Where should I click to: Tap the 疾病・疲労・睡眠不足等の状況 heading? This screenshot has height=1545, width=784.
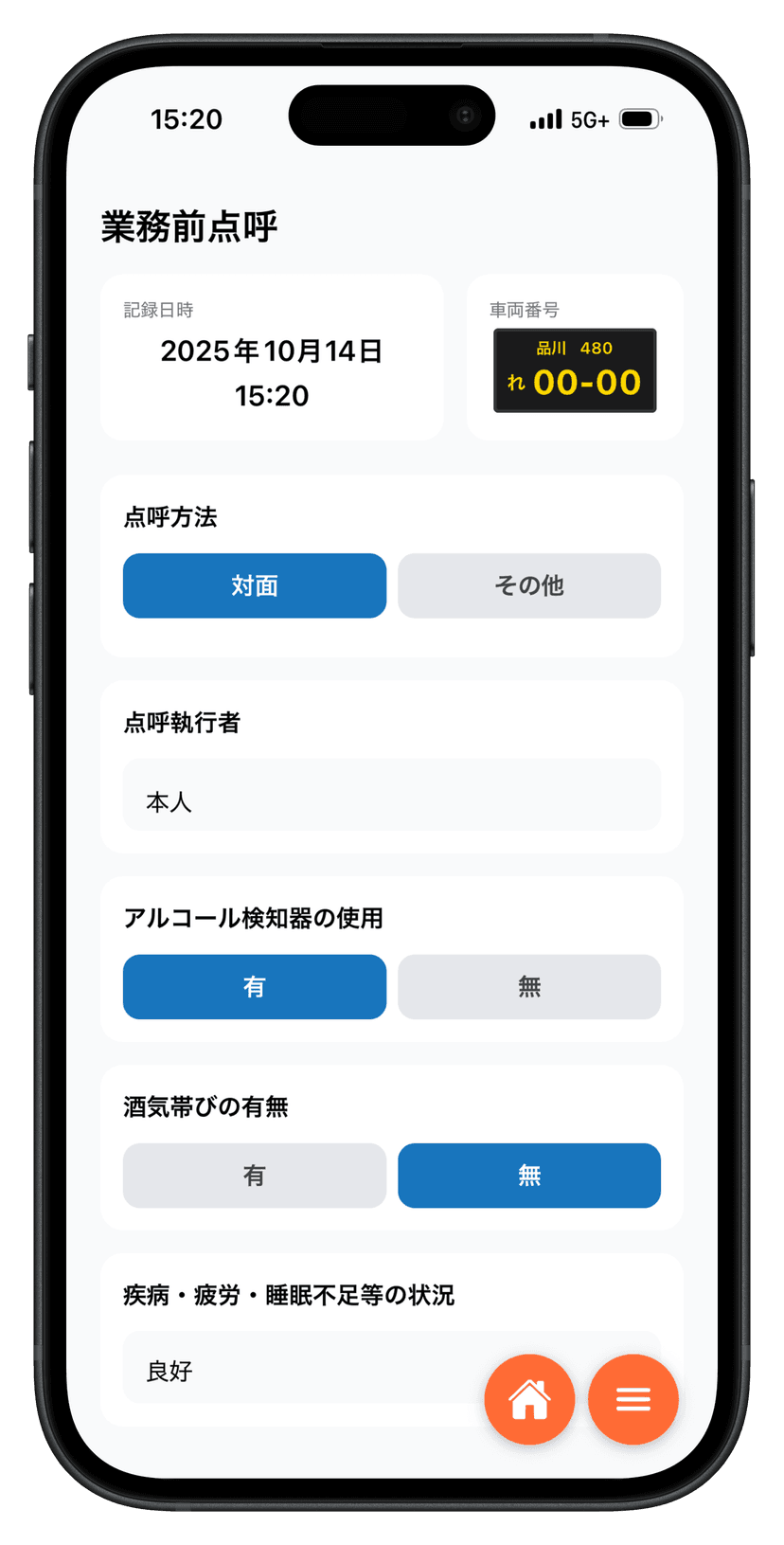pos(289,1295)
